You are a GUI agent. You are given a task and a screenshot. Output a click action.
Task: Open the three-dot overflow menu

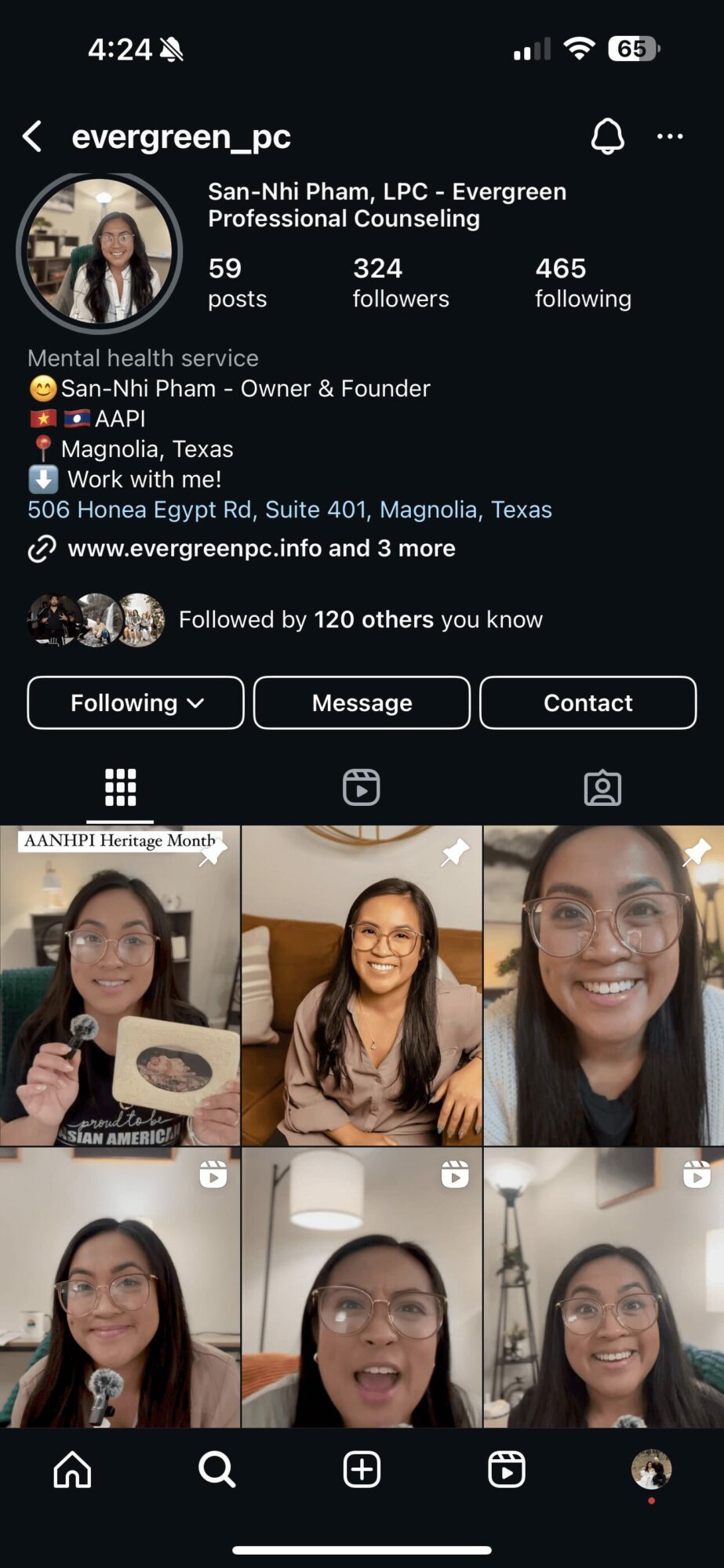pyautogui.click(x=669, y=136)
